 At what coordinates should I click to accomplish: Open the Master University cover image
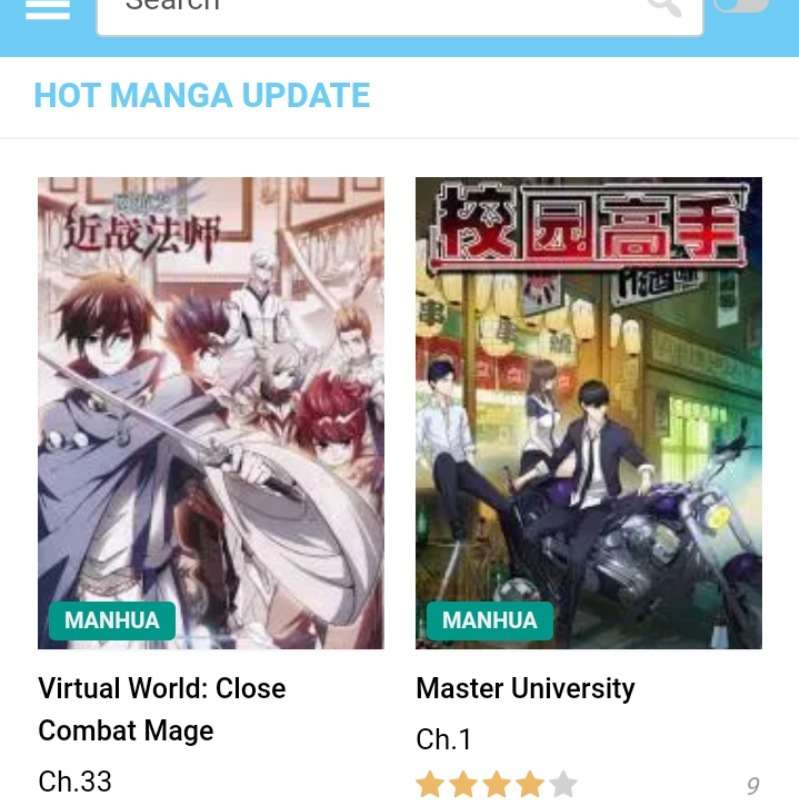588,412
